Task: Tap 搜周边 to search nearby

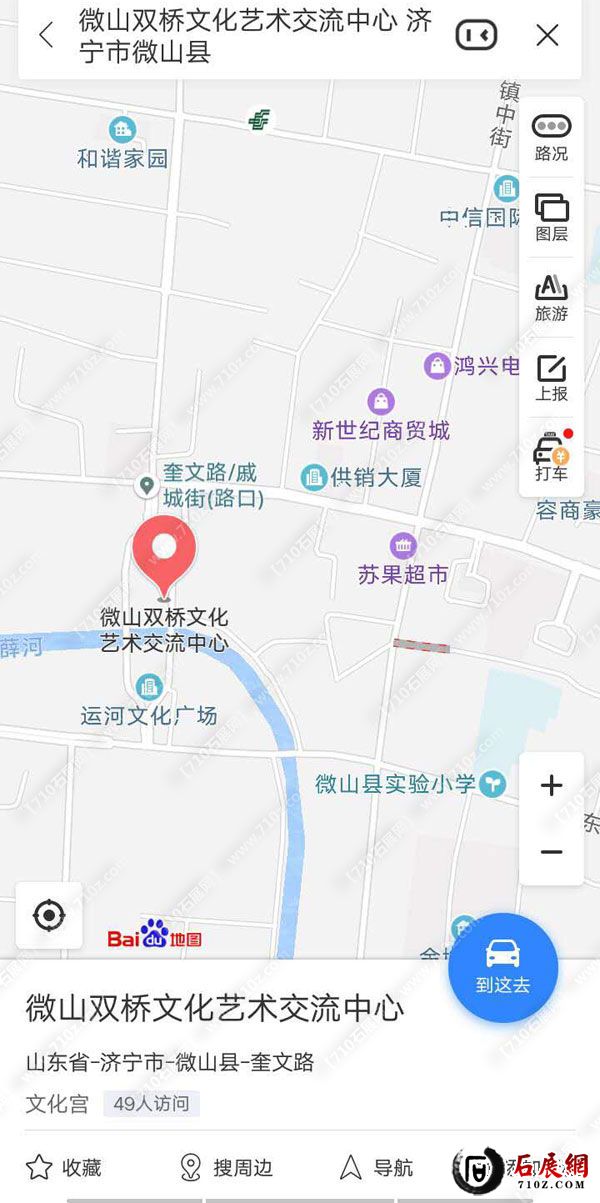Action: 226,1167
